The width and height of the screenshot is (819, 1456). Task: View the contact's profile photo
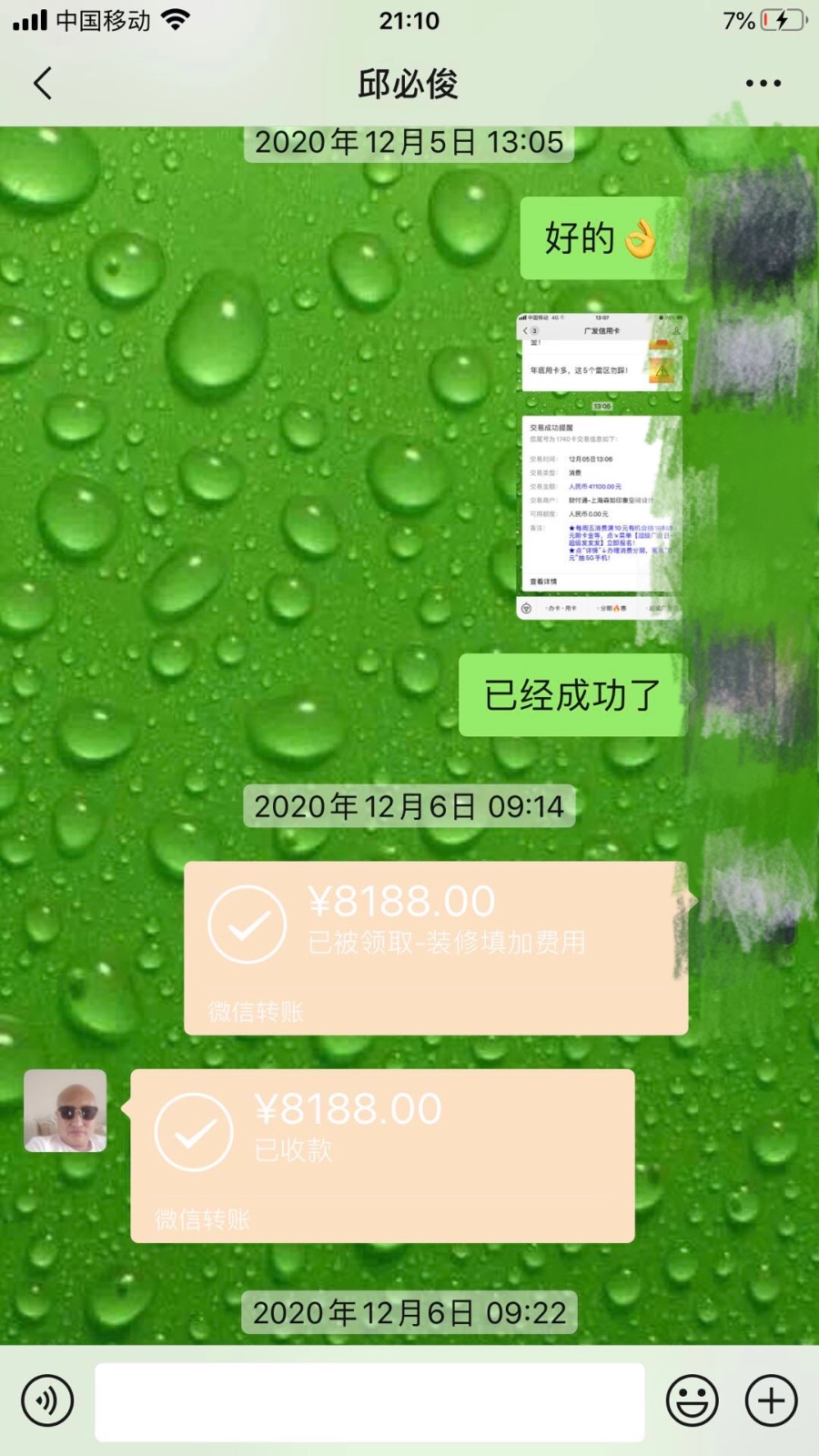point(66,1110)
